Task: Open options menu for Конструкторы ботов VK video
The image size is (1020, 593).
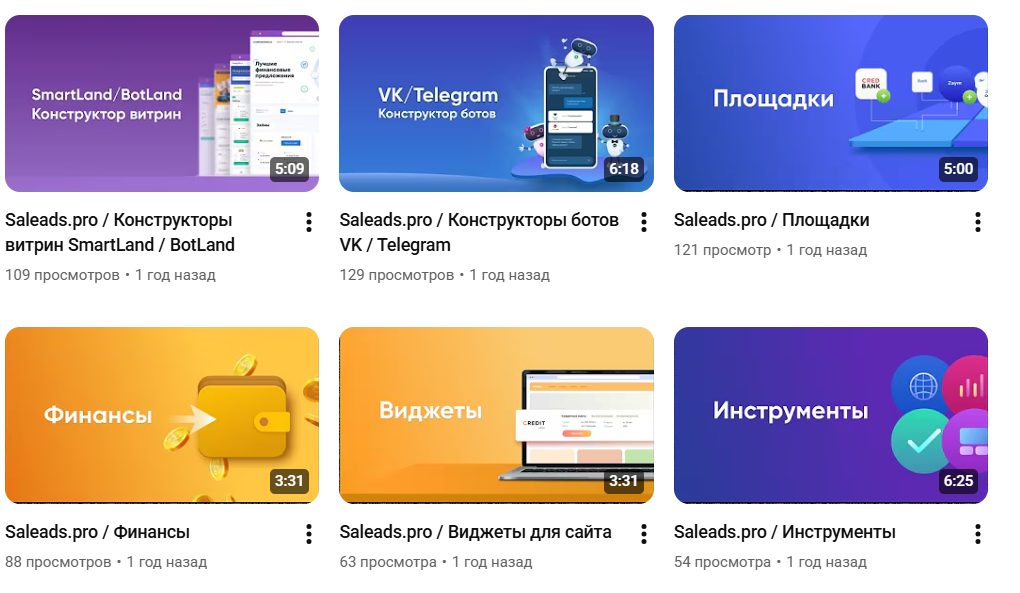Action: coord(643,222)
